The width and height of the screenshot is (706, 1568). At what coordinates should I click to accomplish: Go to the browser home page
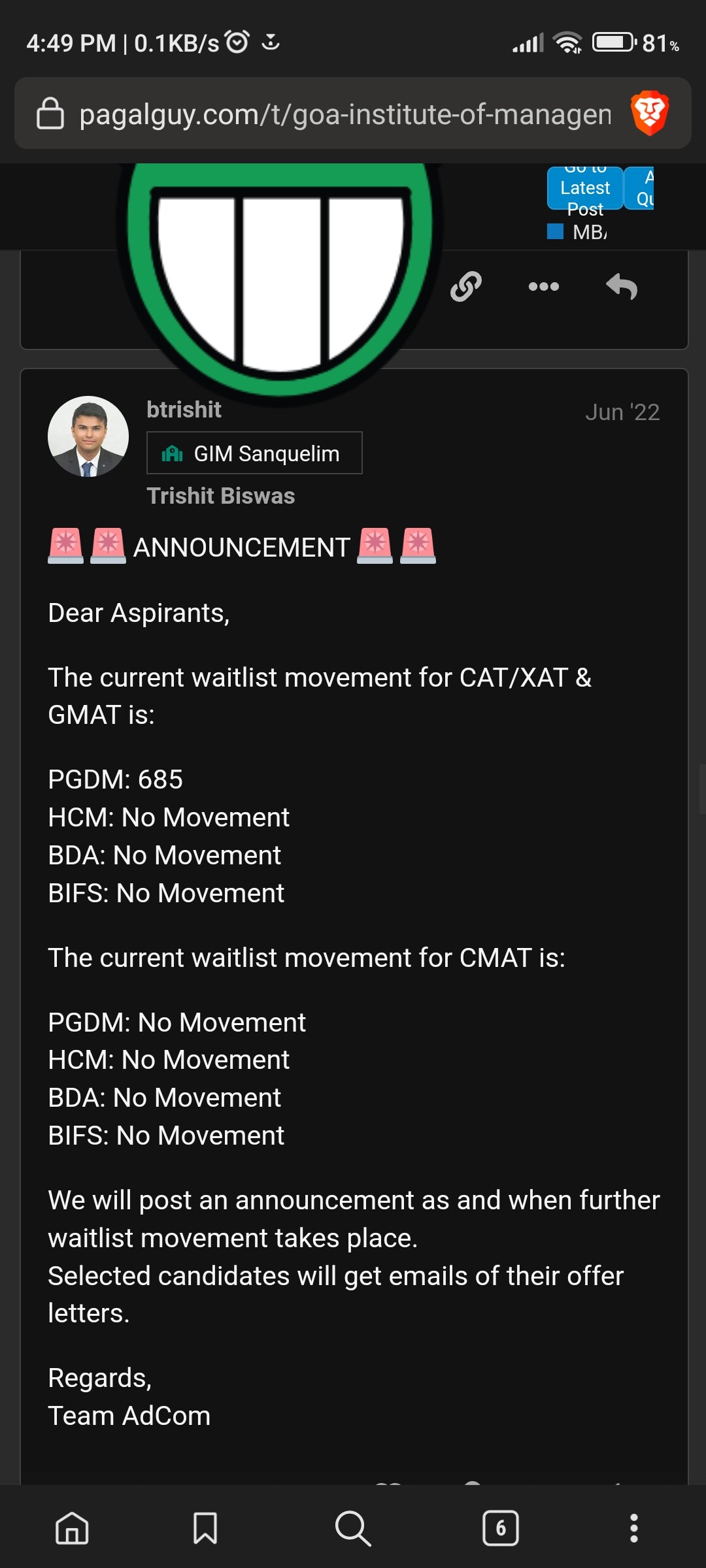tap(72, 1528)
